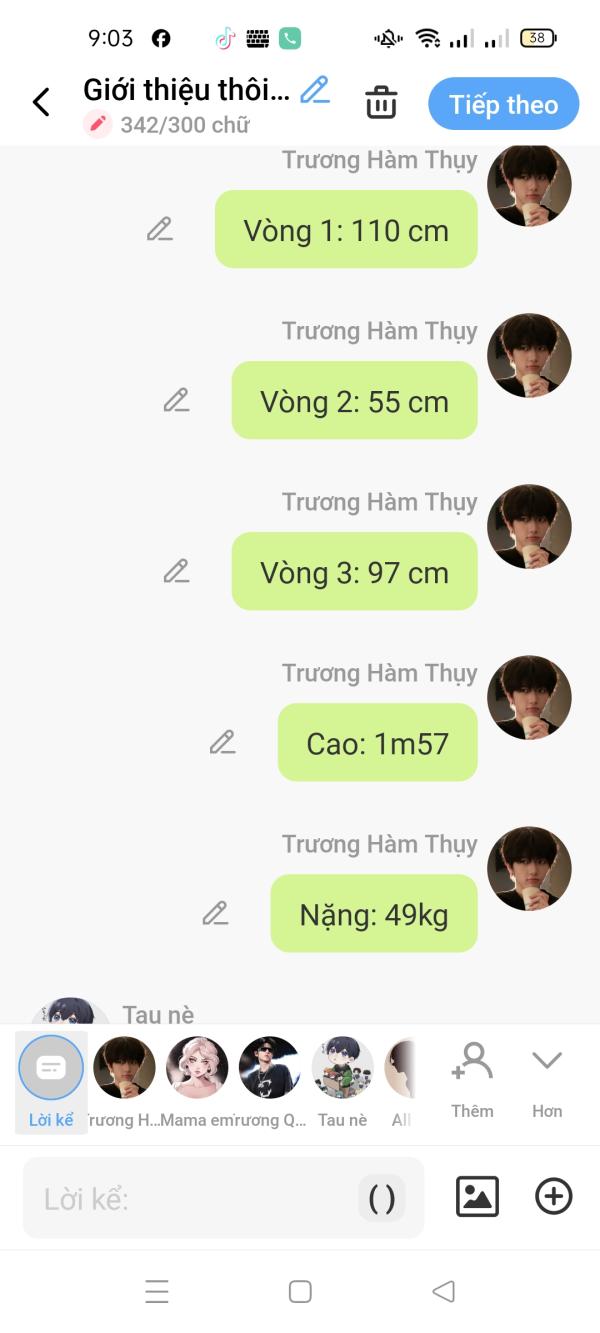The width and height of the screenshot is (600, 1333).
Task: Open the plus add menu
Action: [554, 1196]
